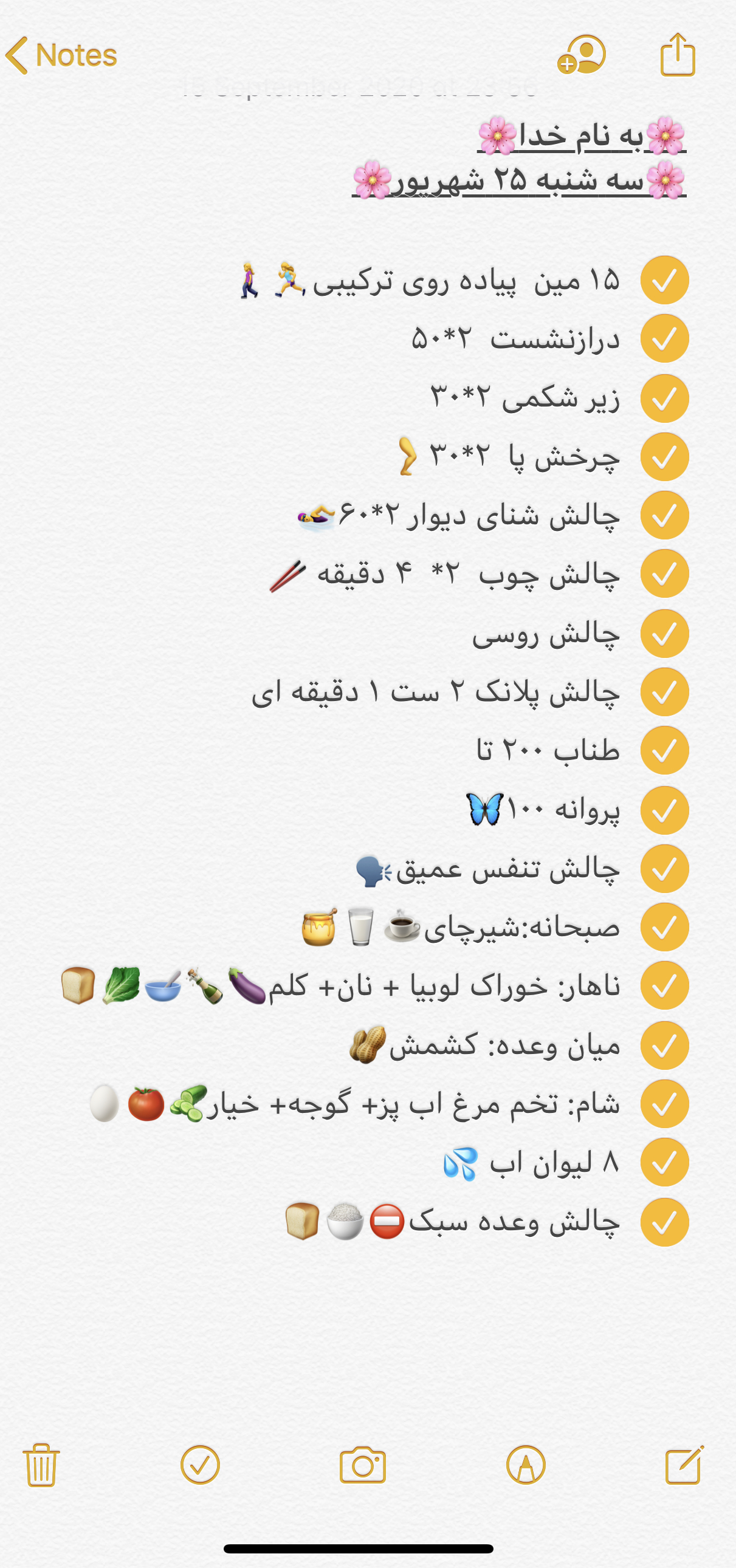This screenshot has width=736, height=1568.
Task: Go back to Notes list
Action: pos(61,55)
